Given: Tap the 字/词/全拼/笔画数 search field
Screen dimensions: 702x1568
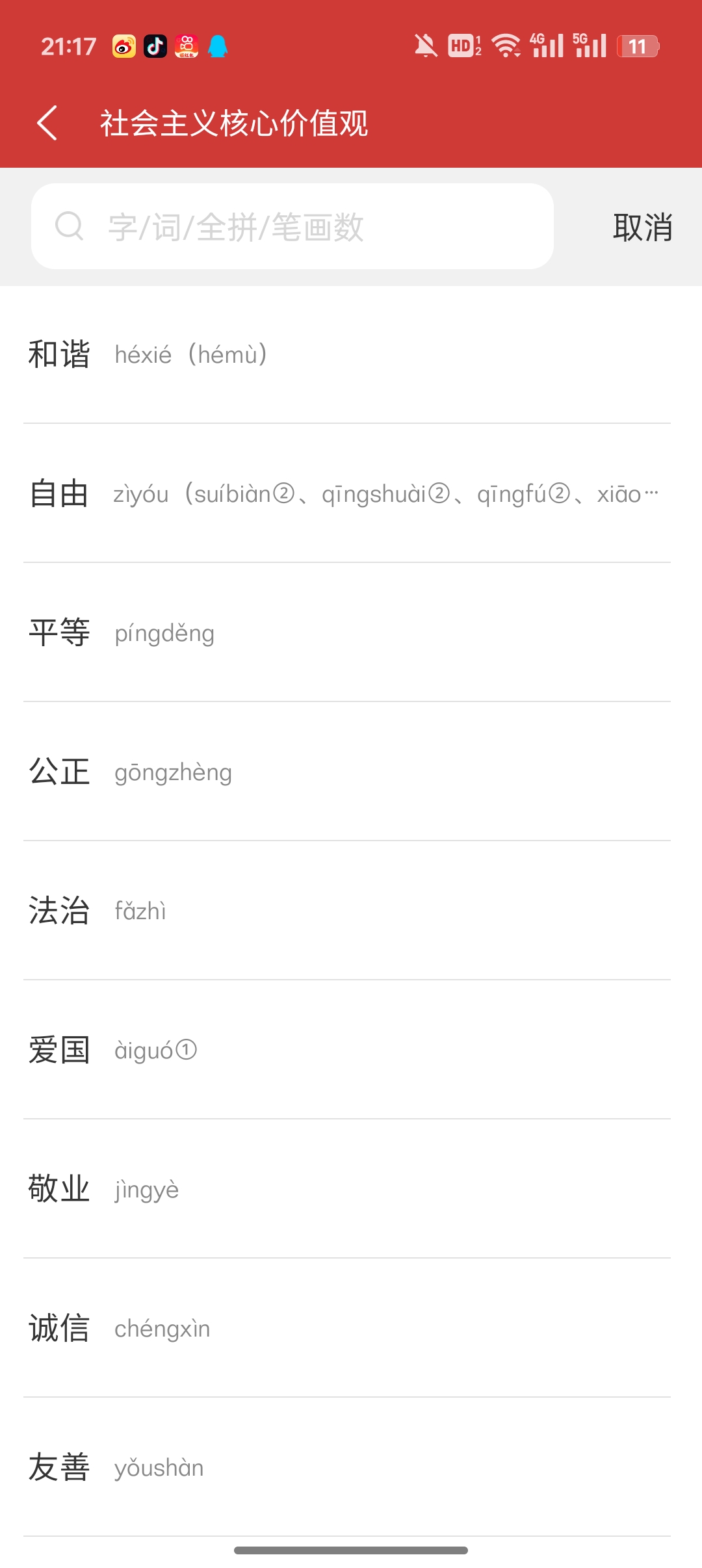Looking at the screenshot, I should [292, 226].
